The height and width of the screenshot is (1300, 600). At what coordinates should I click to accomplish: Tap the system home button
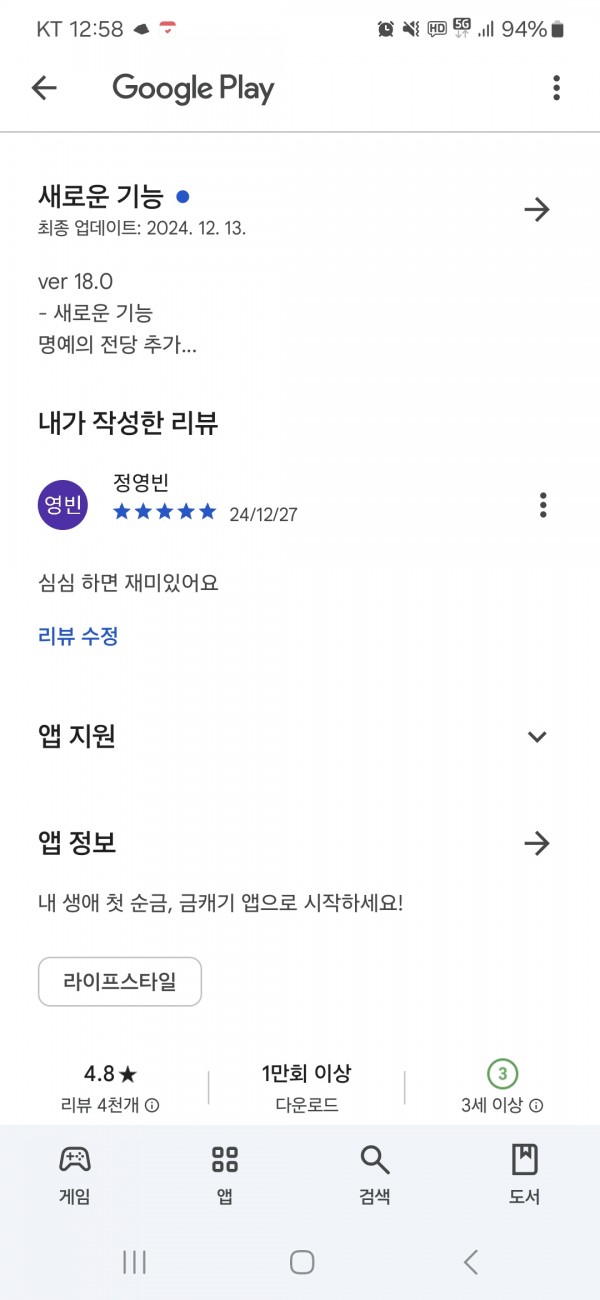point(302,1262)
